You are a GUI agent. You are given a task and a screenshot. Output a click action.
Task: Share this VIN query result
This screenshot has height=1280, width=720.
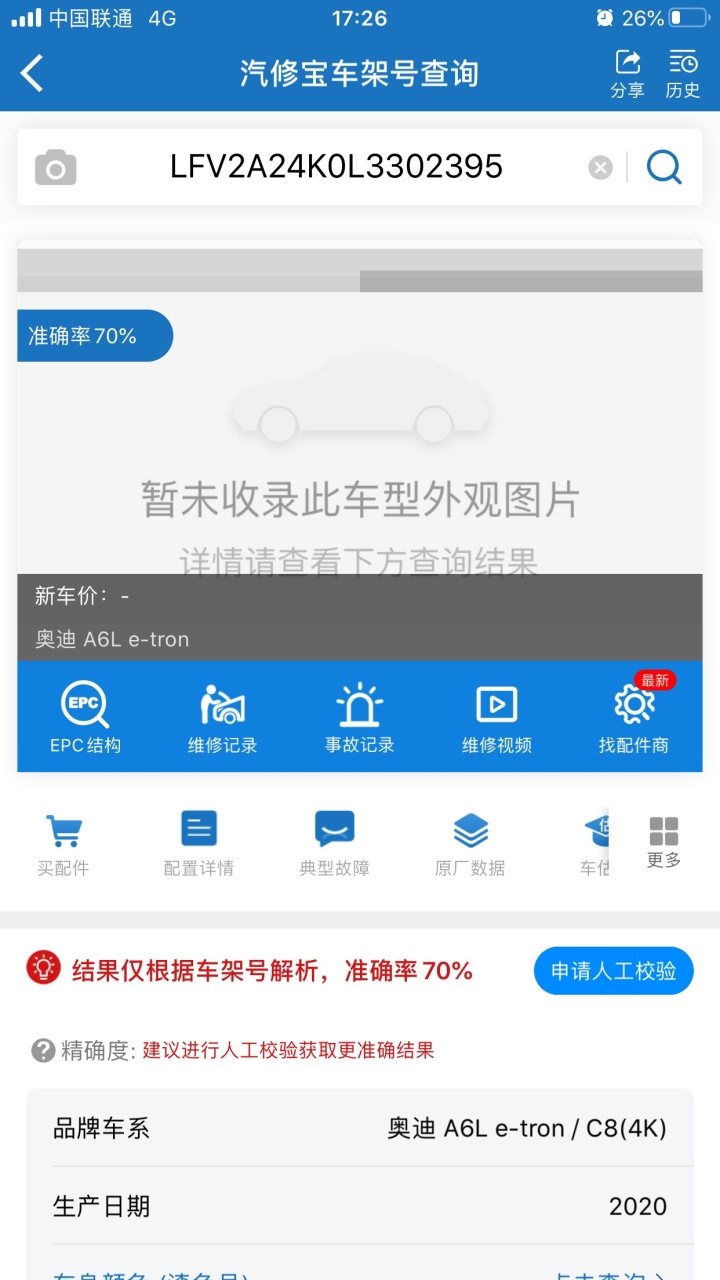pyautogui.click(x=627, y=74)
